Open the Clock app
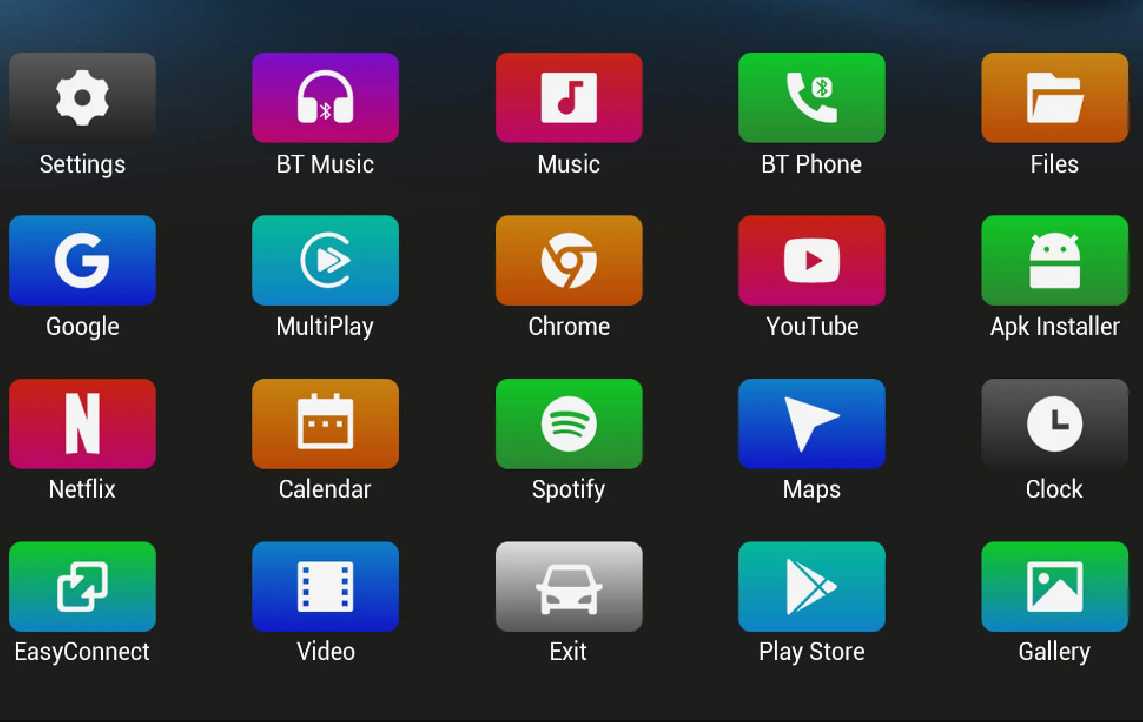This screenshot has height=722, width=1143. tap(1054, 423)
